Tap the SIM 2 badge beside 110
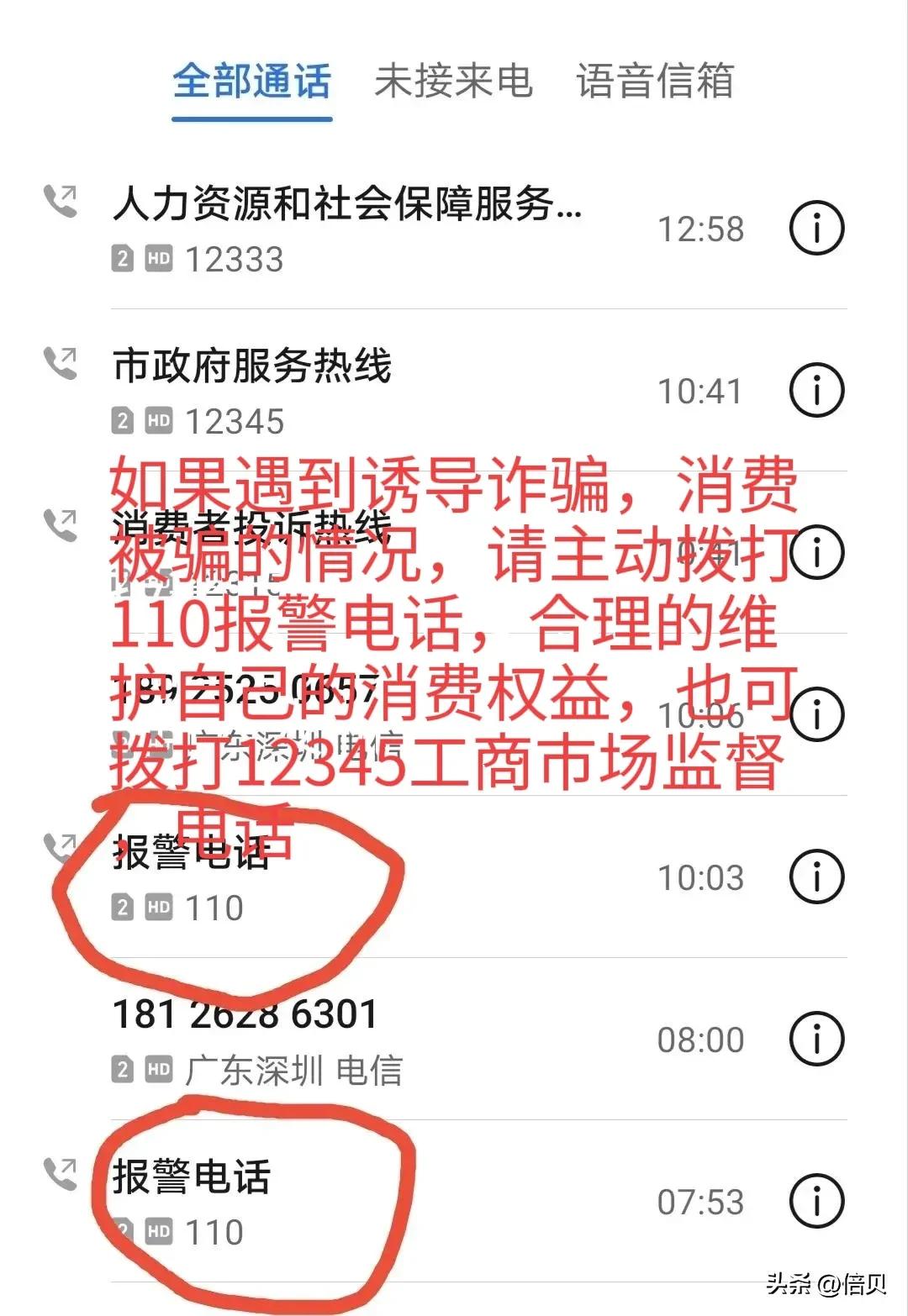The width and height of the screenshot is (908, 1316). coord(123,908)
